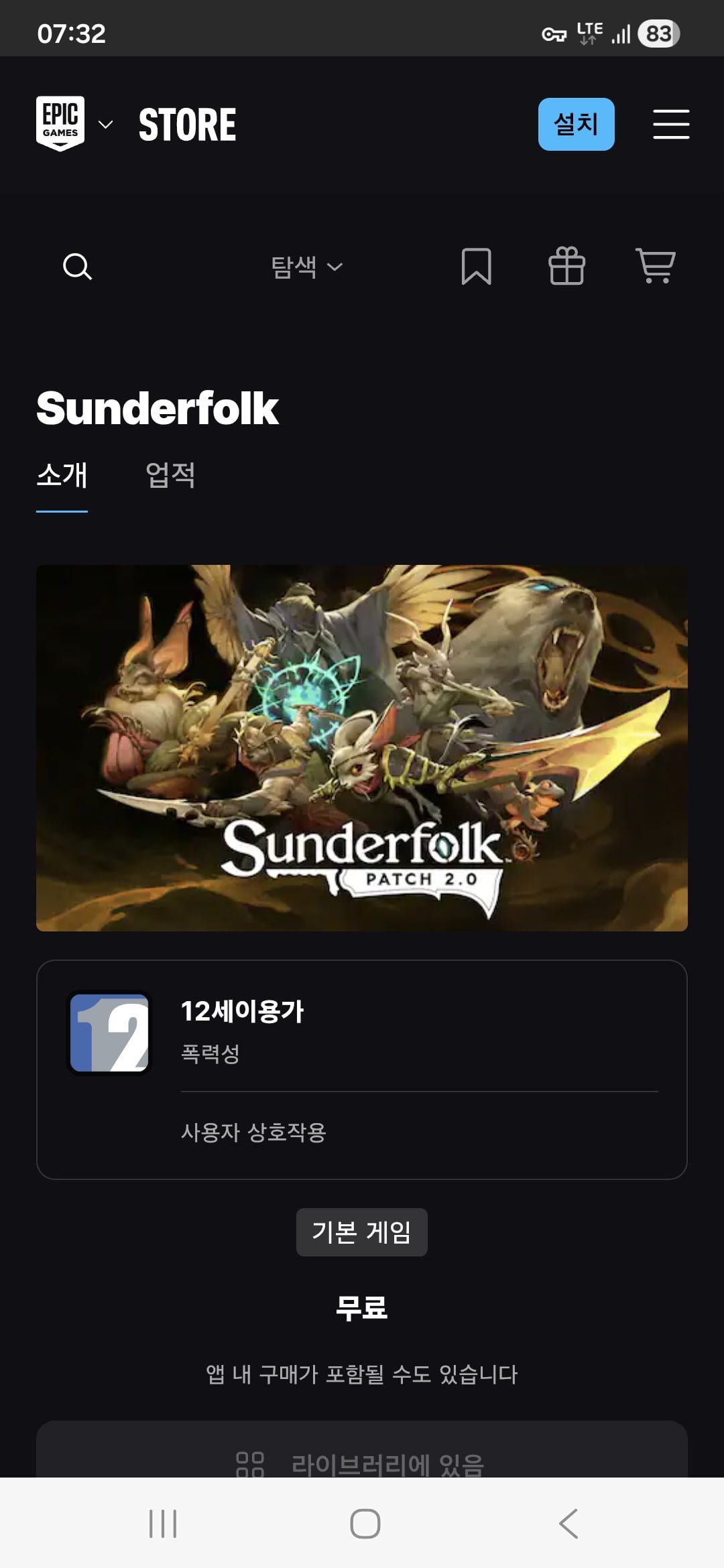This screenshot has width=724, height=1568.
Task: Go back with the system back button
Action: pyautogui.click(x=568, y=1523)
